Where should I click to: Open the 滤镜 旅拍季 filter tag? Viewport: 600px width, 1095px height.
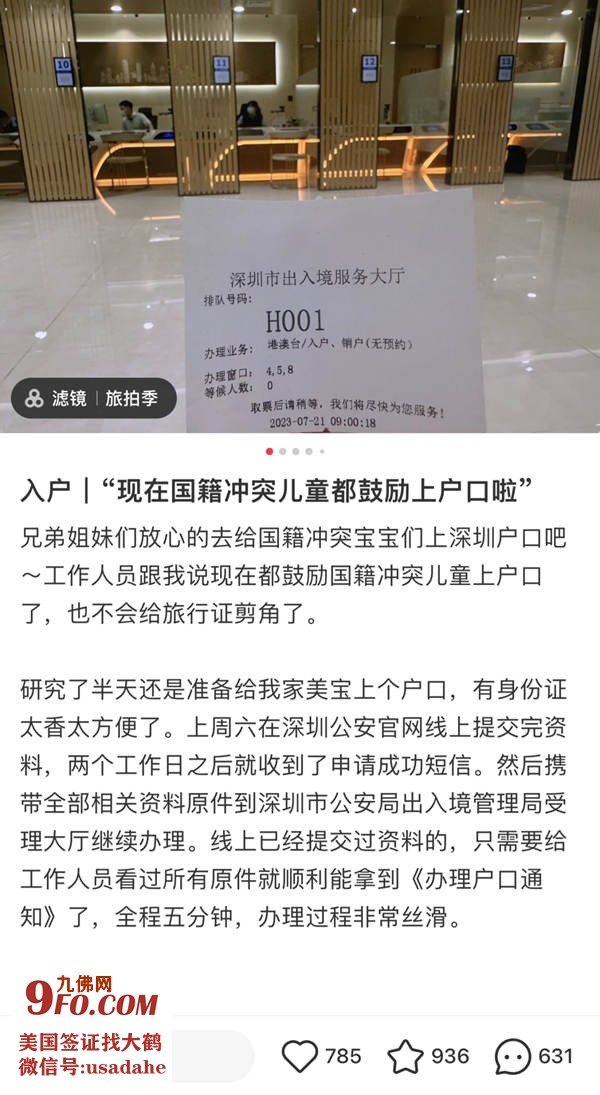[x=93, y=398]
